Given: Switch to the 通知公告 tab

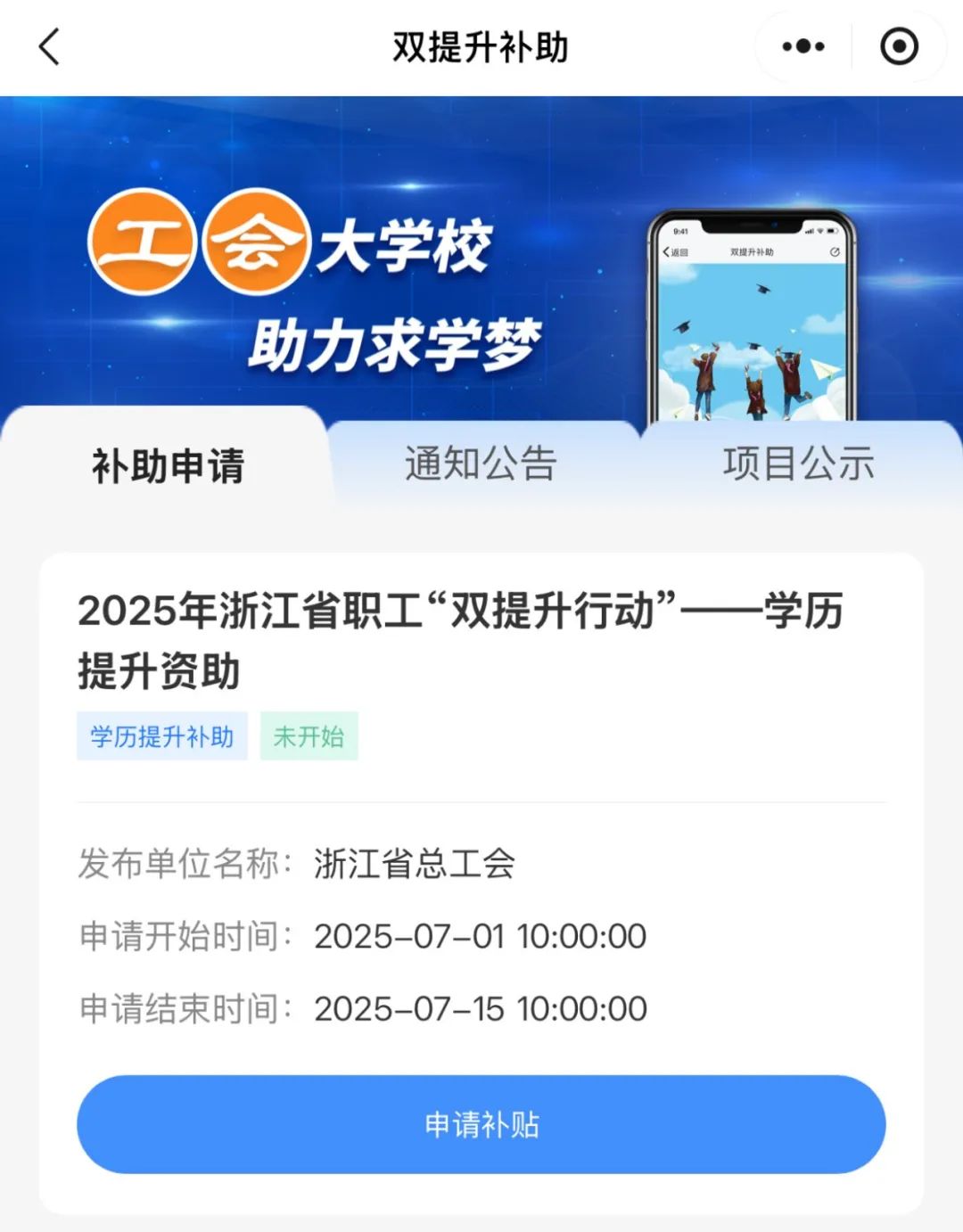Looking at the screenshot, I should (481, 464).
